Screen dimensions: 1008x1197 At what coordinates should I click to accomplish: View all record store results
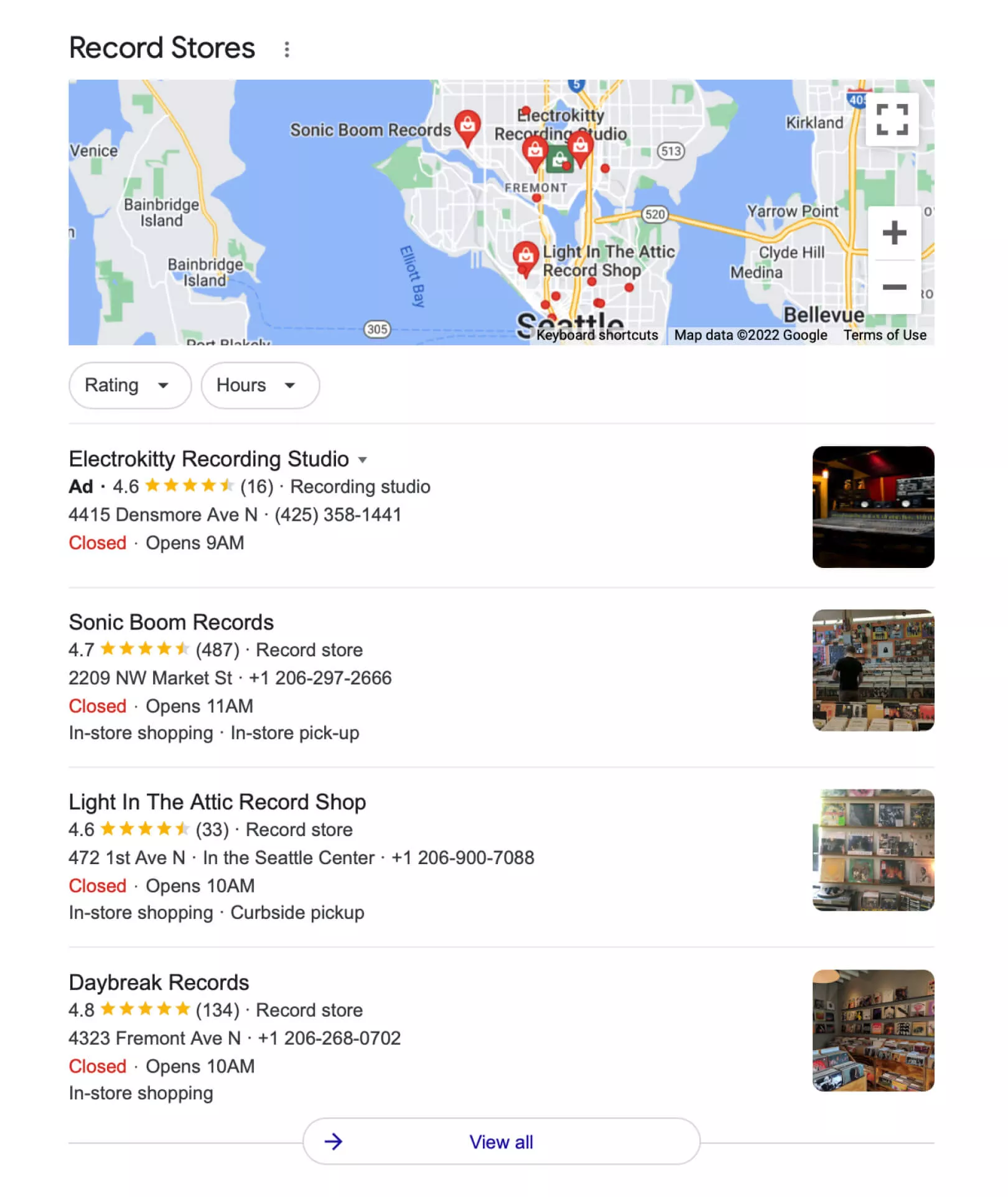[501, 1142]
